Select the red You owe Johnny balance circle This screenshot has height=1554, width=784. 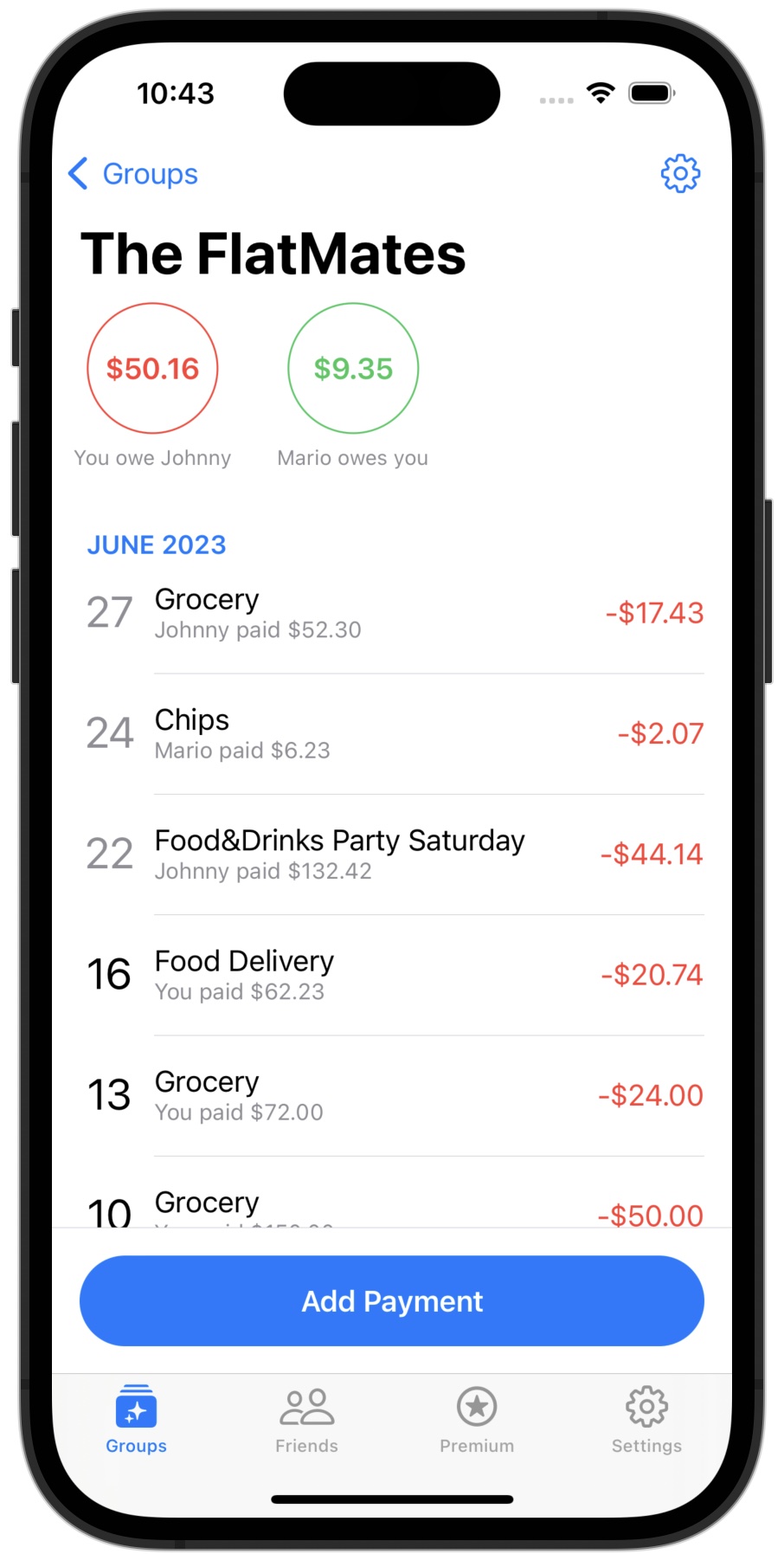[x=152, y=367]
